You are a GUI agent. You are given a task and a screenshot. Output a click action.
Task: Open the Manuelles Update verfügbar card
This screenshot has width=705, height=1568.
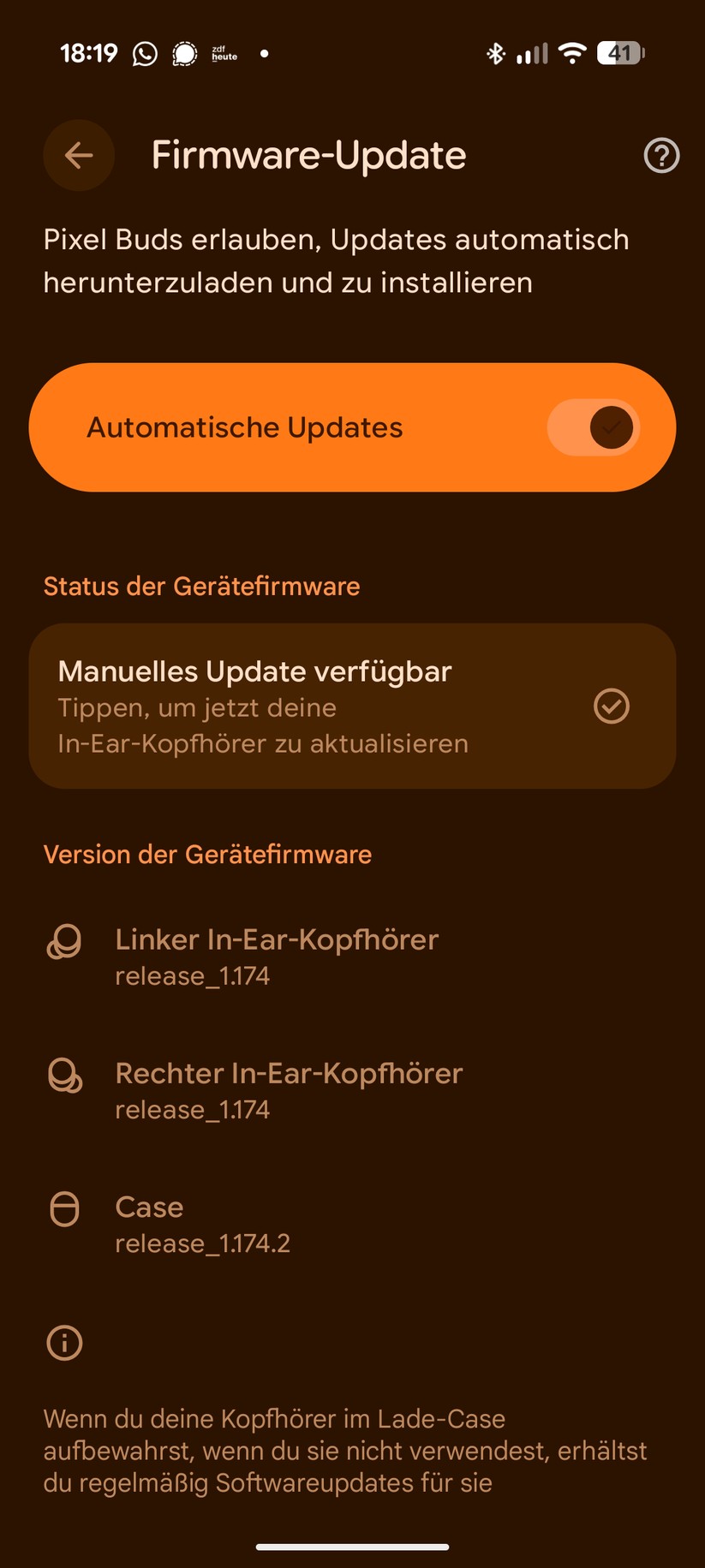coord(352,706)
